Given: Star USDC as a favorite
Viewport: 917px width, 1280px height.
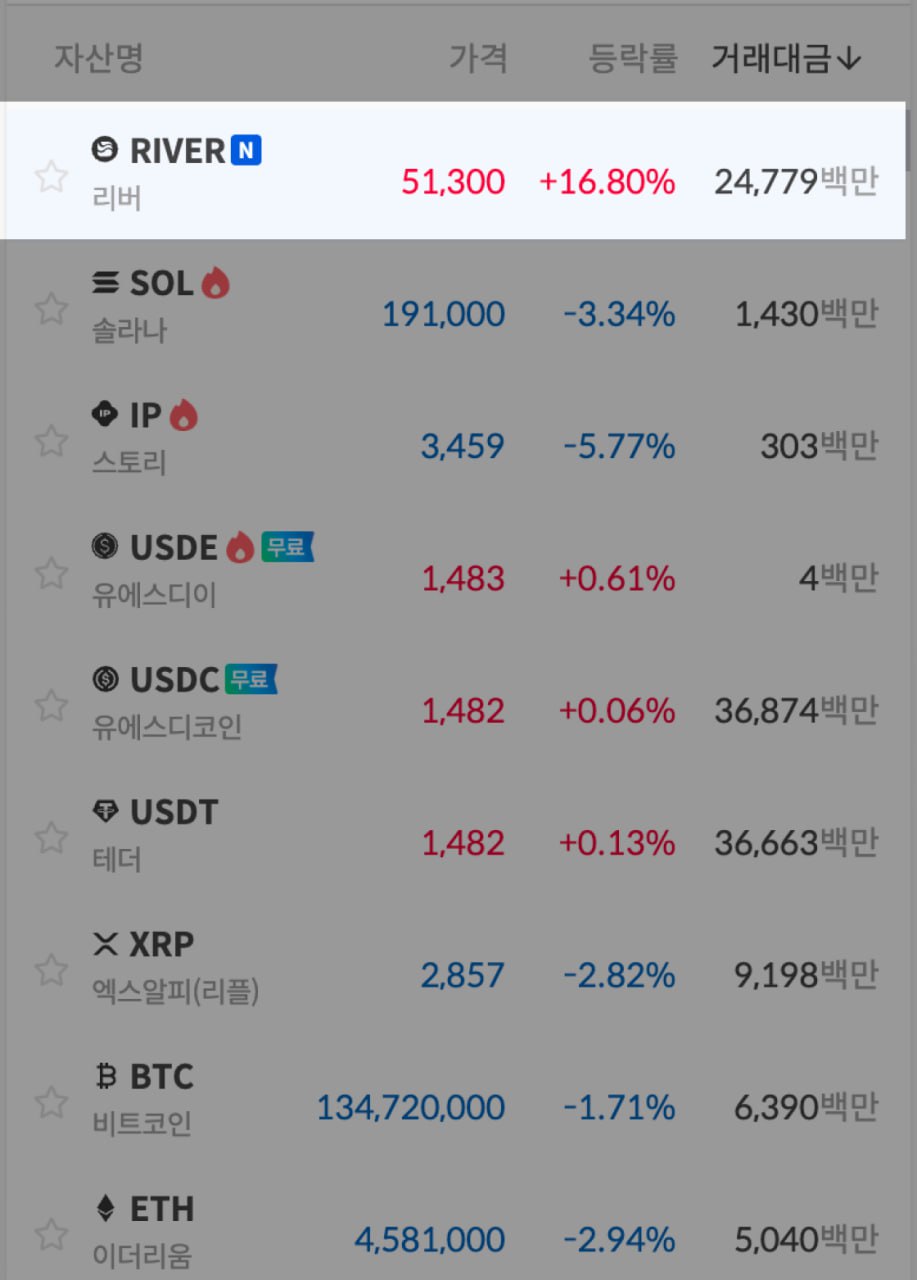Looking at the screenshot, I should coord(51,706).
